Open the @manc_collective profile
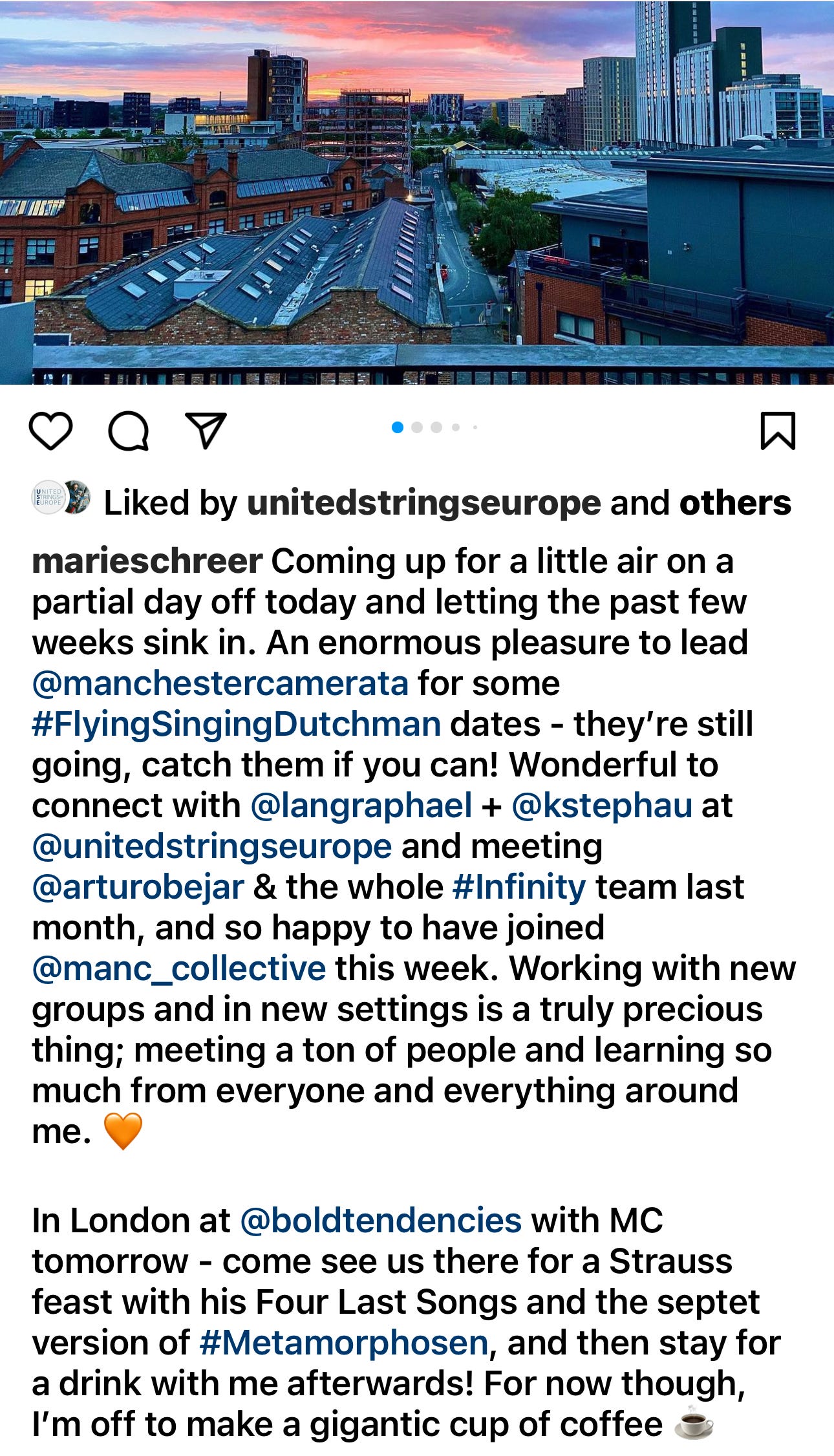Viewport: 834px width, 1456px height. 179,969
